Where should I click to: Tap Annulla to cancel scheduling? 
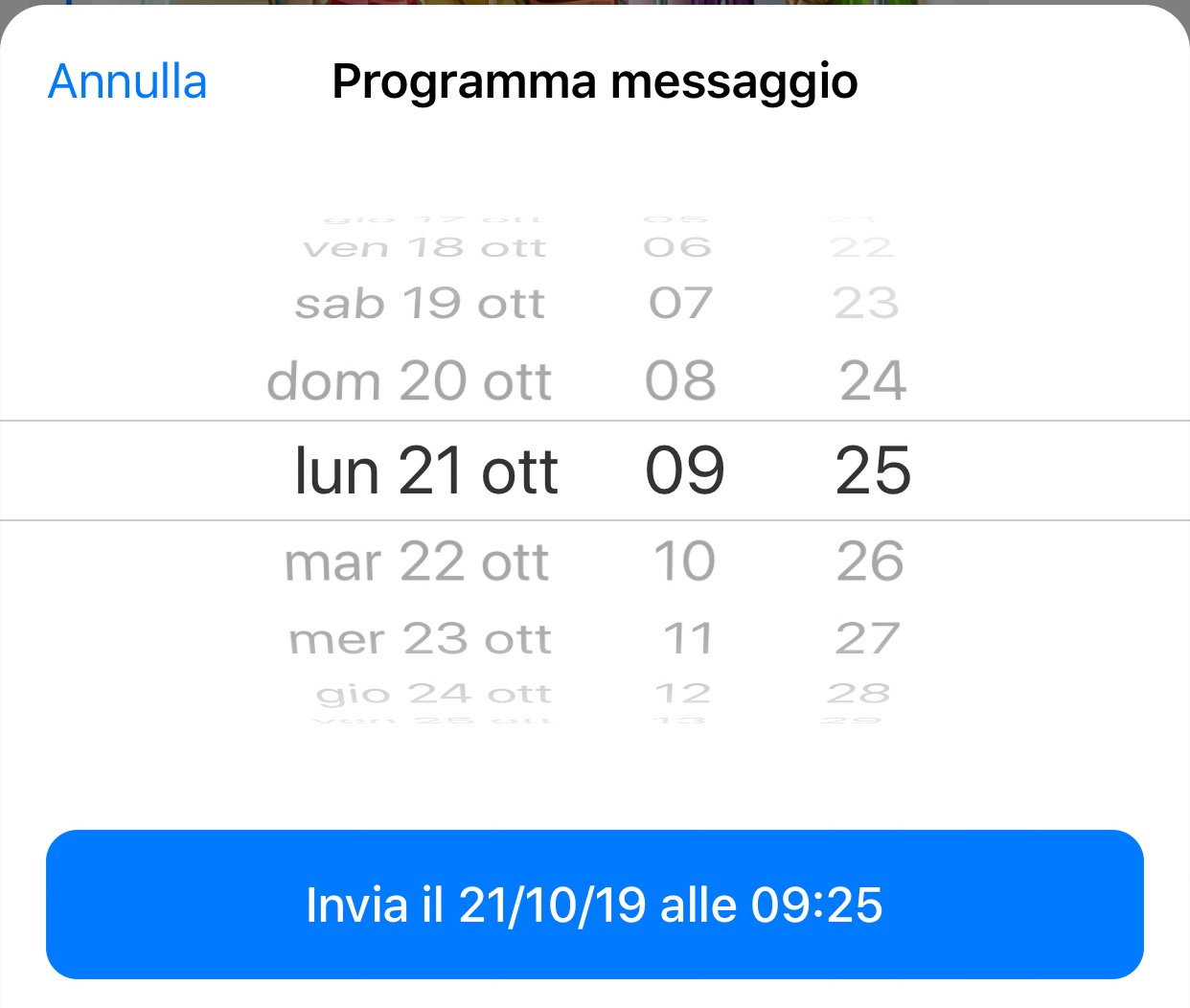[x=127, y=81]
